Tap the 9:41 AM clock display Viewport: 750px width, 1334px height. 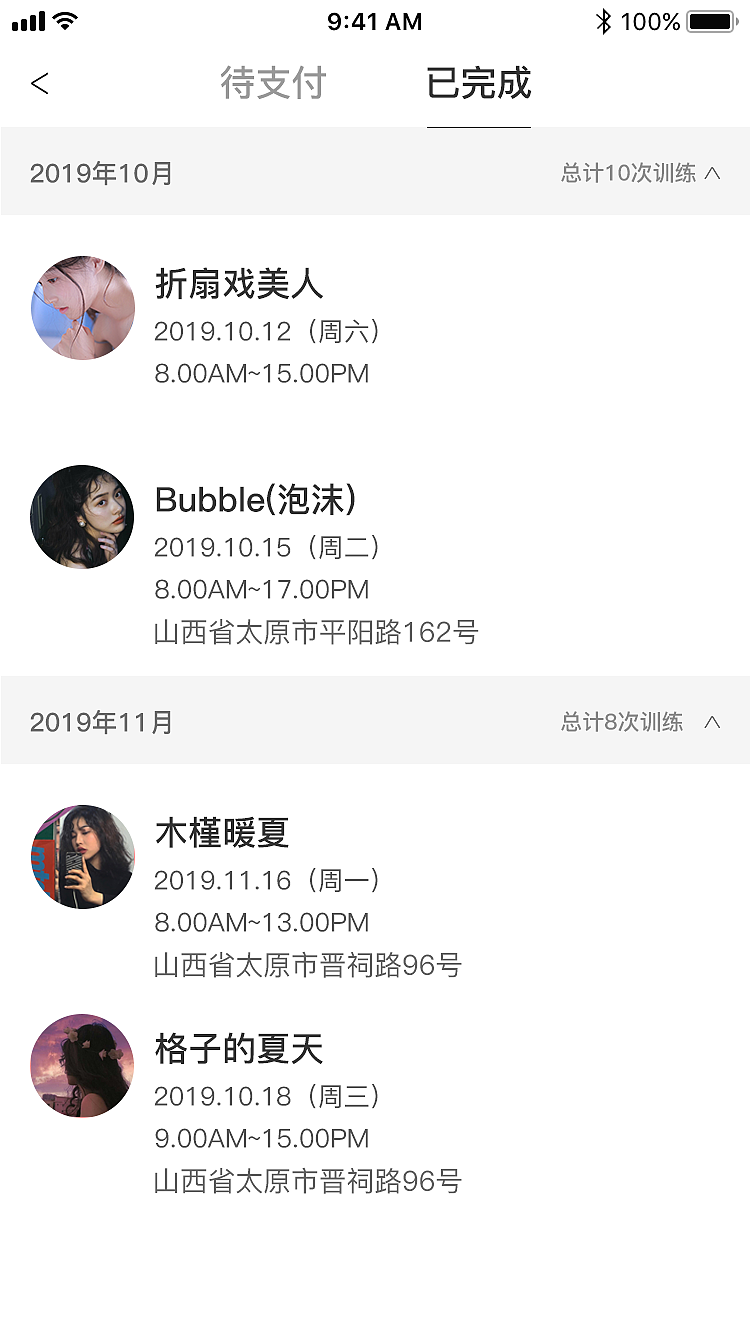click(x=374, y=21)
